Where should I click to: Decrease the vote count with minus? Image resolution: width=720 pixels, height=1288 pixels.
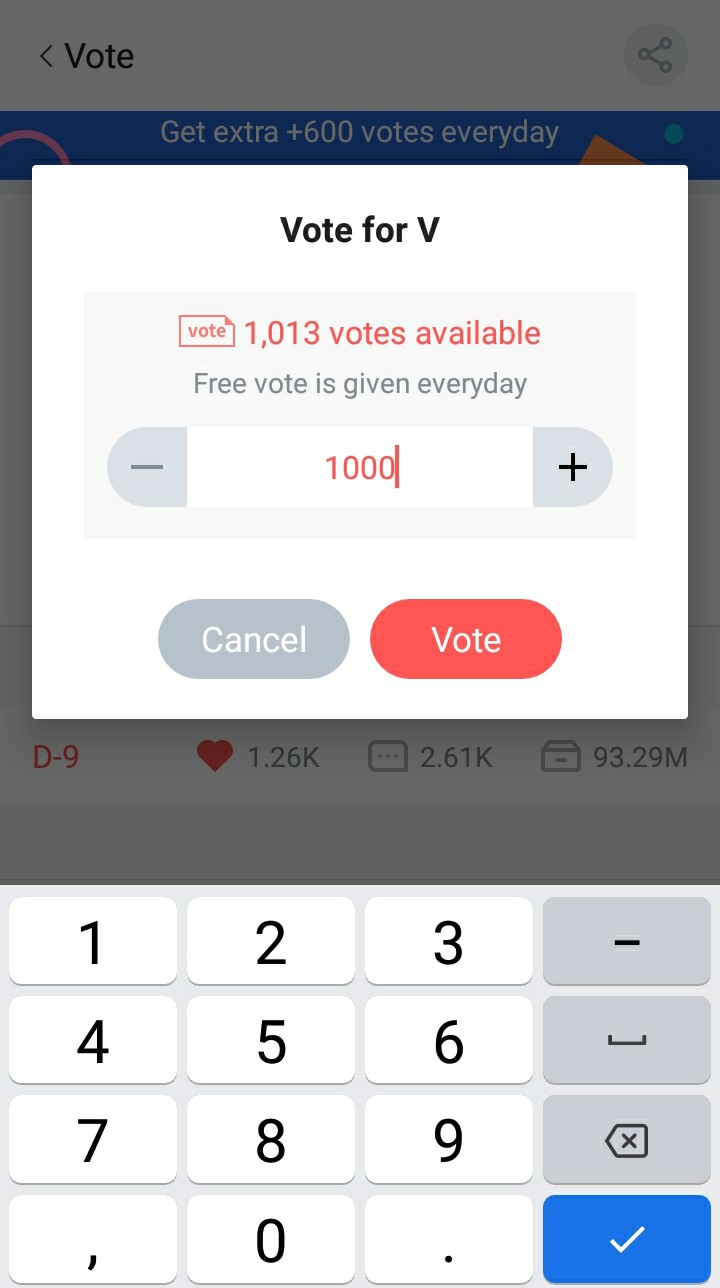(147, 467)
